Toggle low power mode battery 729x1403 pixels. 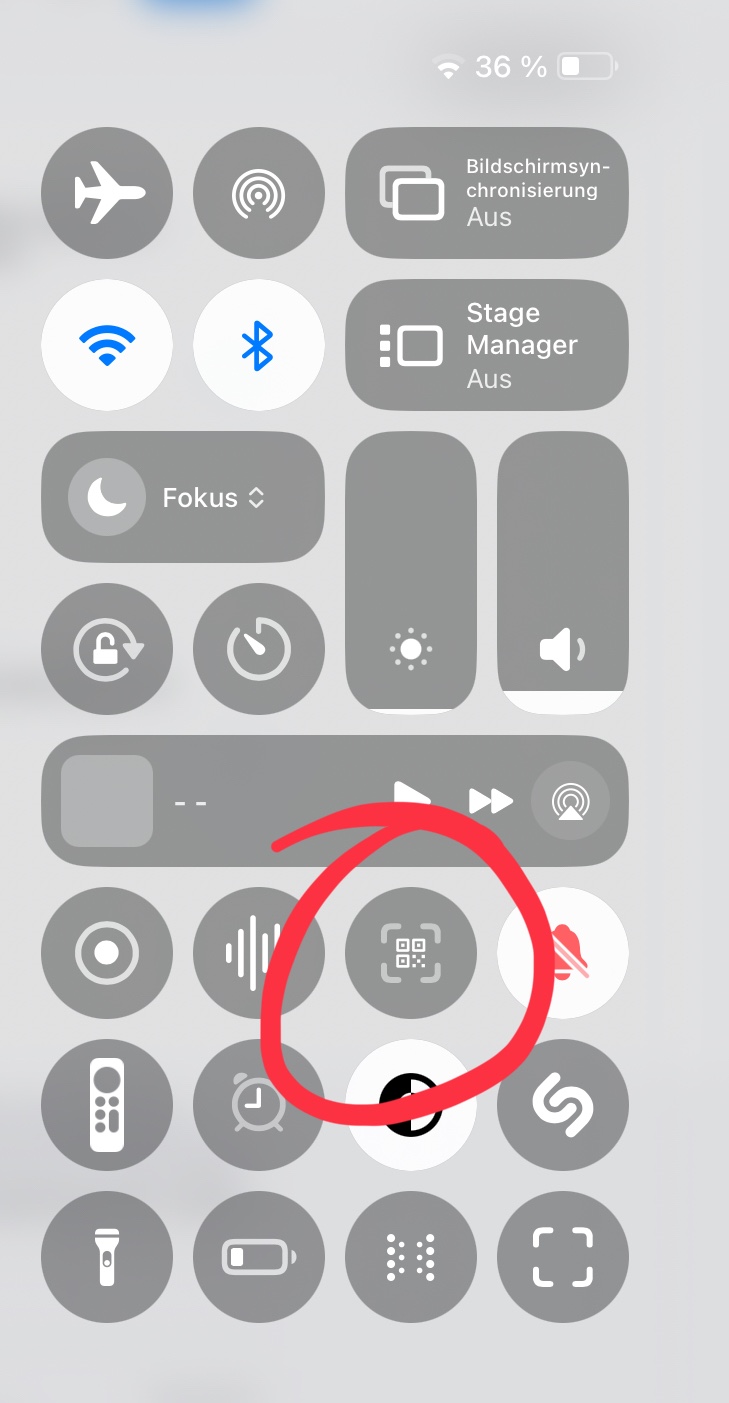coord(259,1258)
